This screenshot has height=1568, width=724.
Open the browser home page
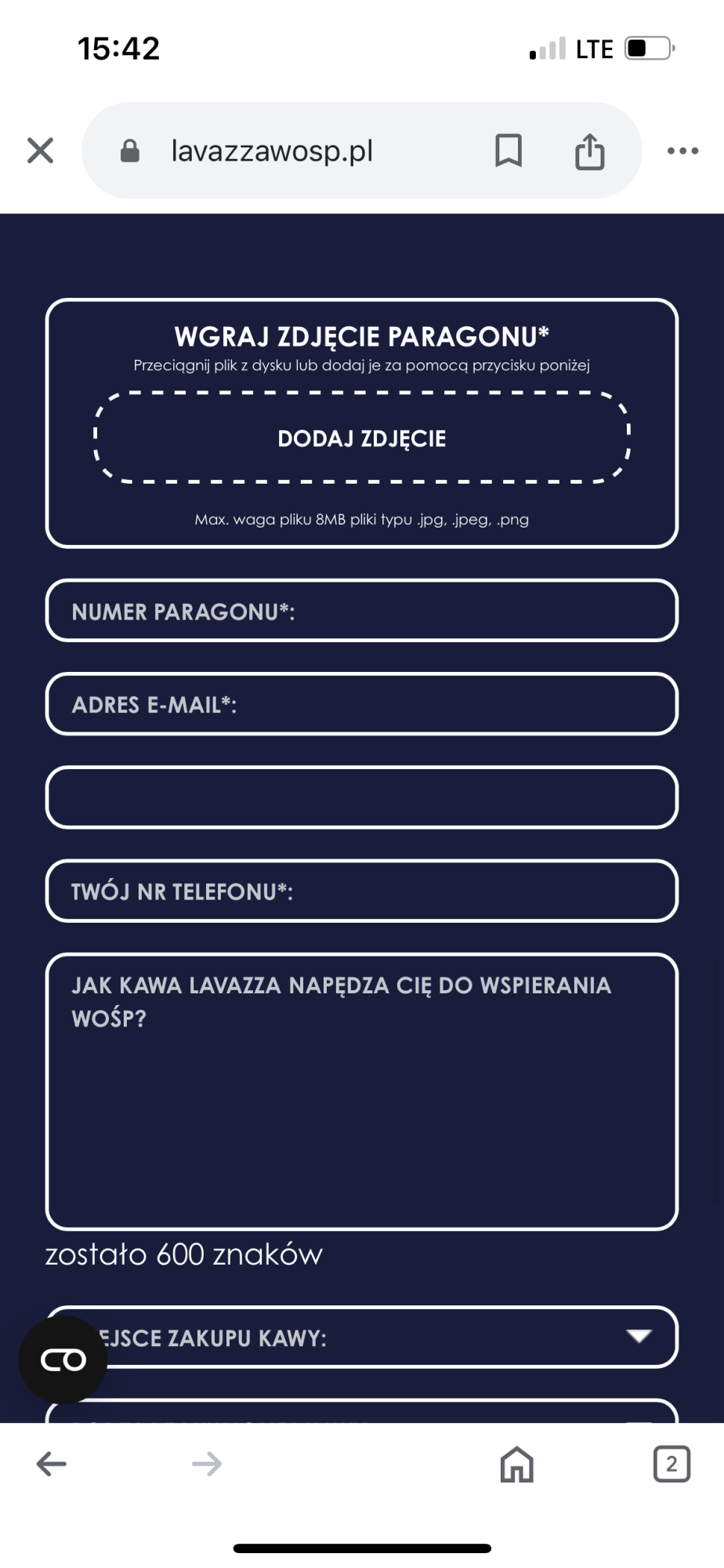516,1464
